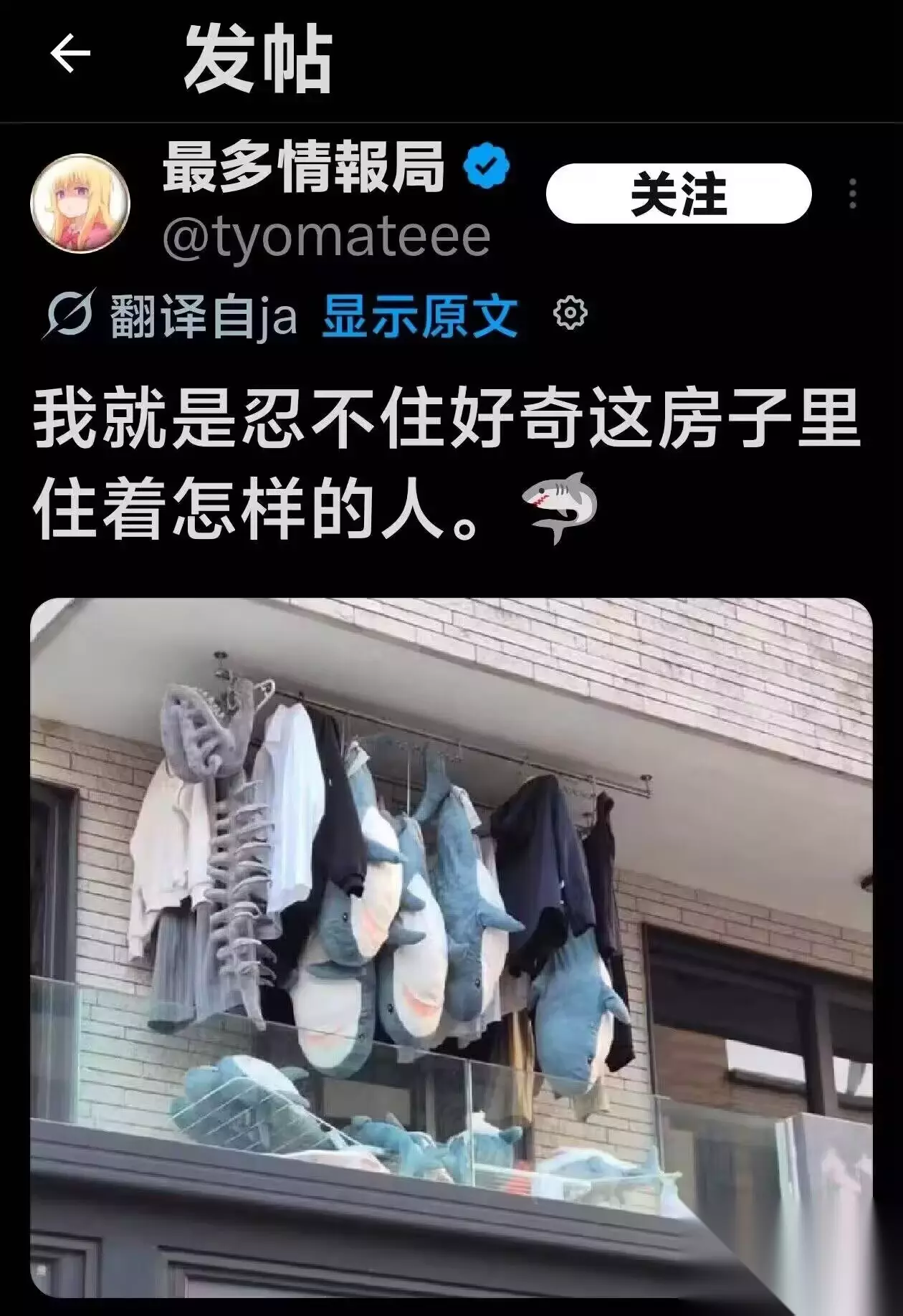903x1316 pixels.
Task: Open the post's three-dot overflow menu
Action: click(852, 194)
